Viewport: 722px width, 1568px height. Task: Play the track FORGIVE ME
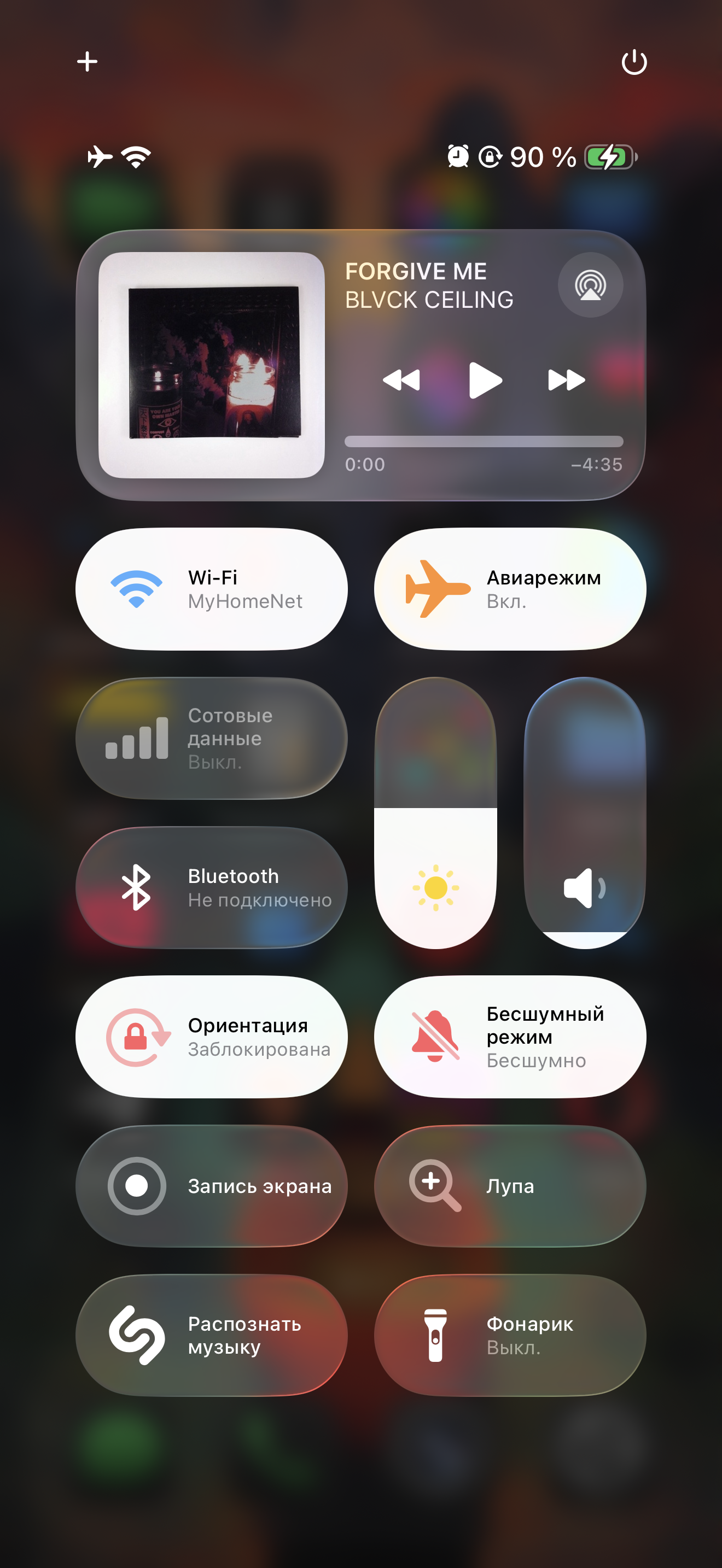485,380
